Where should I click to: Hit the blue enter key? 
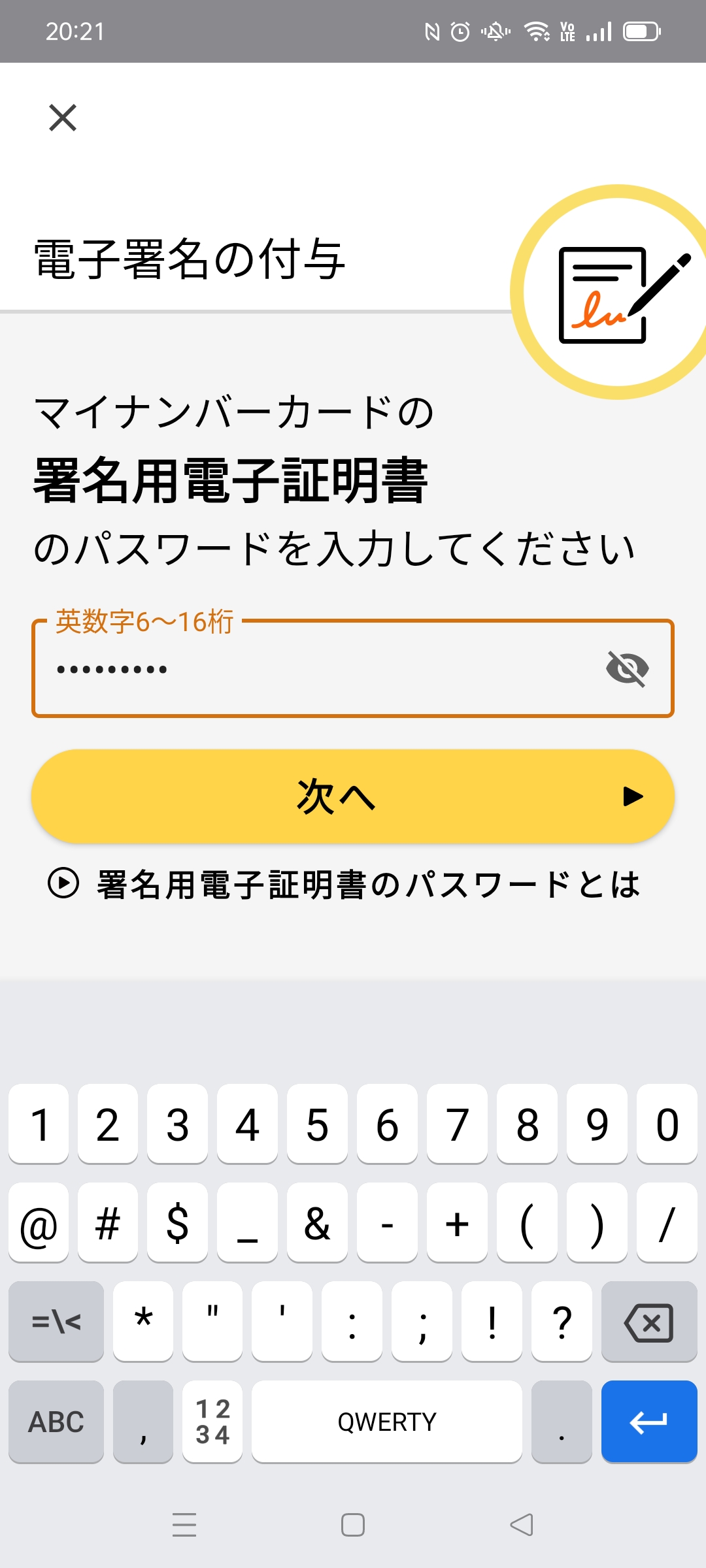[649, 1422]
